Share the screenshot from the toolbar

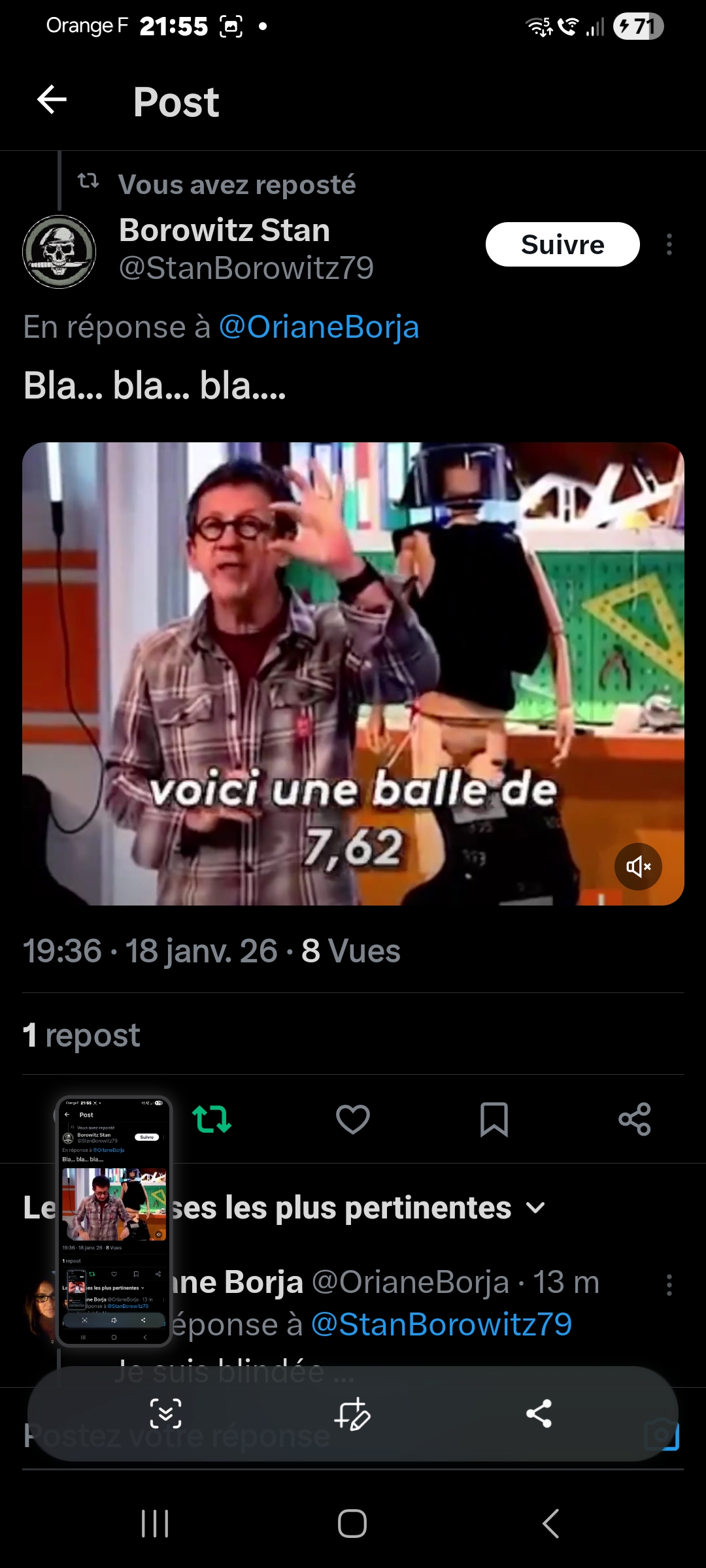pos(539,1414)
